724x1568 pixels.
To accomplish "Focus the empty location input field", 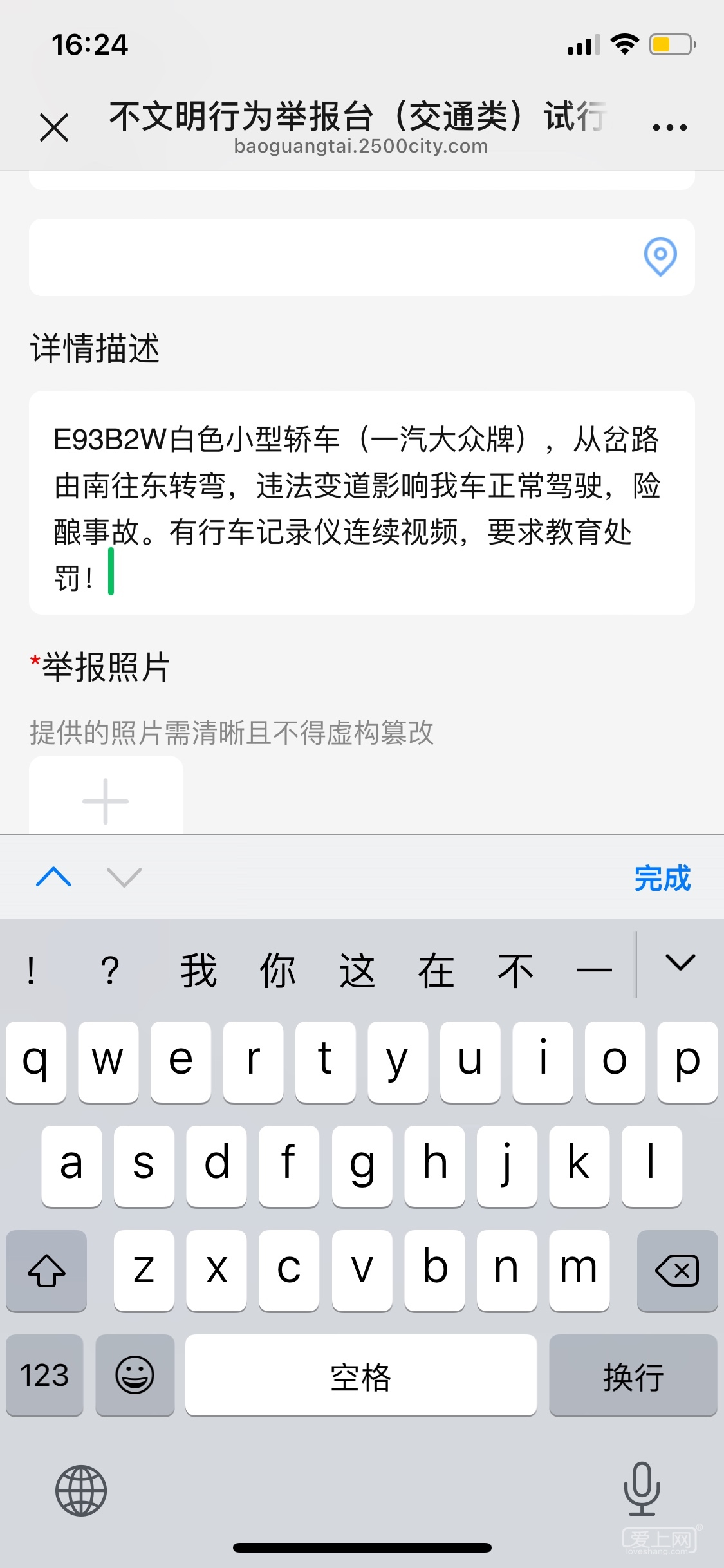I will (x=328, y=257).
